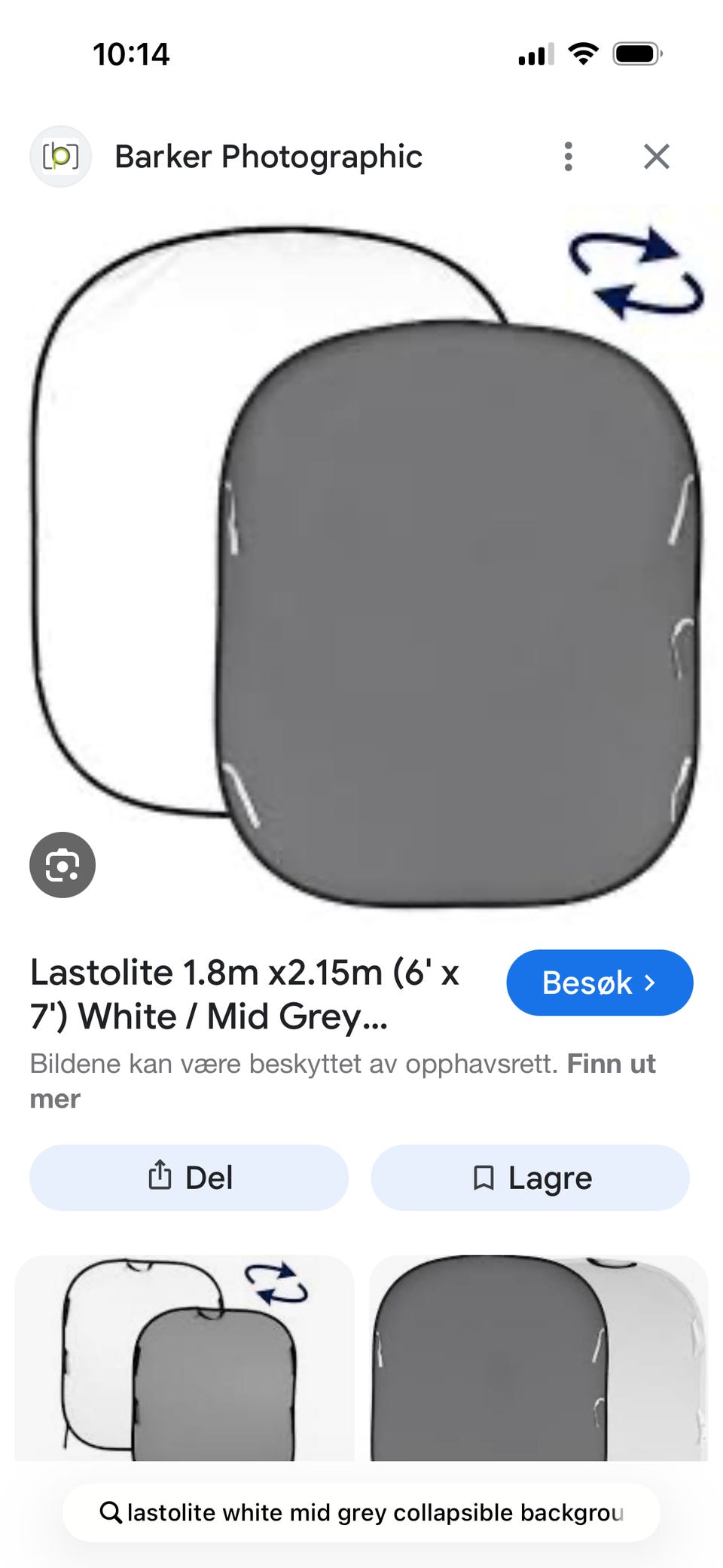This screenshot has height=1568, width=723.
Task: Tap the Del sharing option
Action: (188, 1177)
